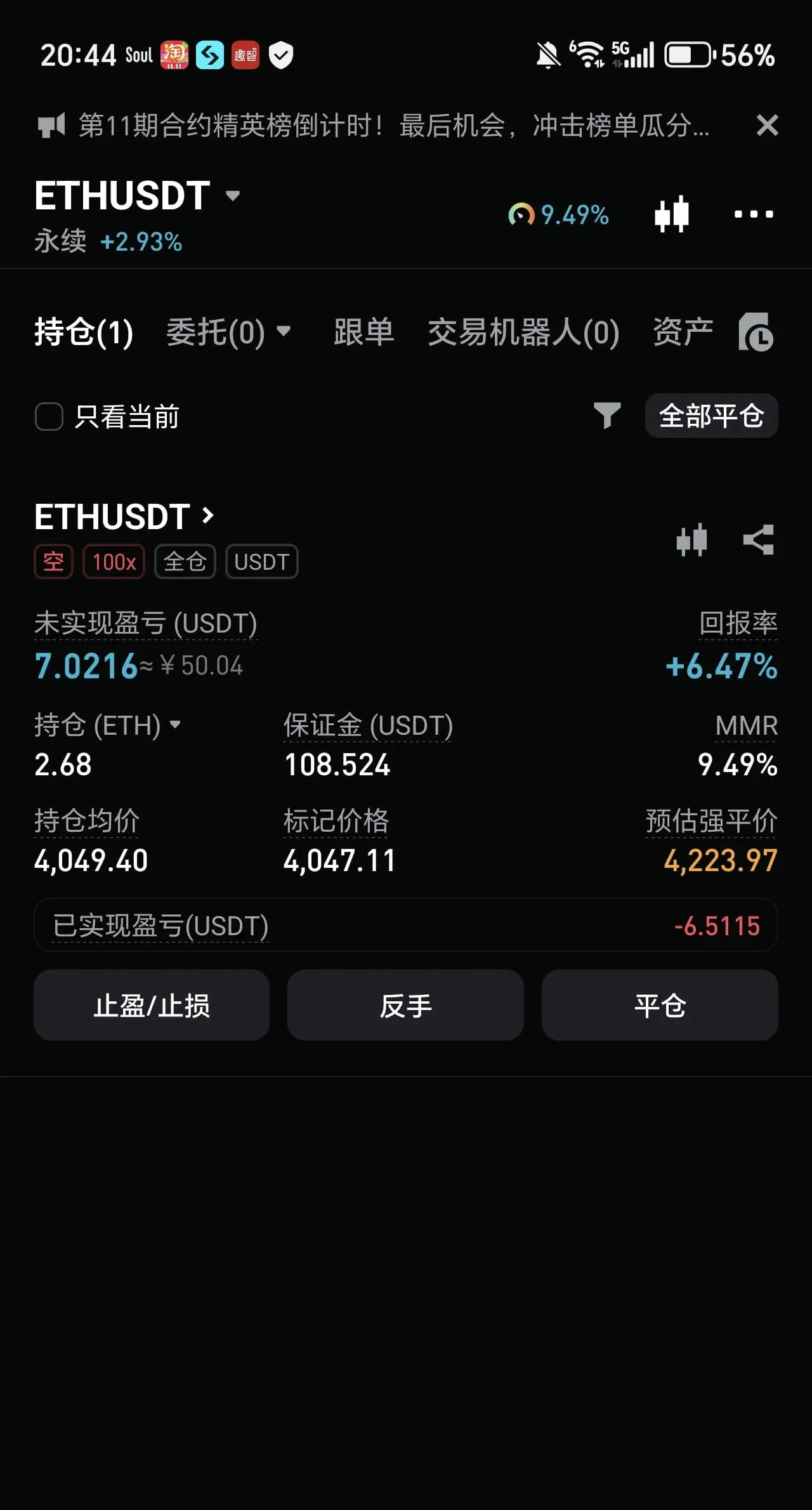Open the three-dot overflow menu

coord(754,214)
